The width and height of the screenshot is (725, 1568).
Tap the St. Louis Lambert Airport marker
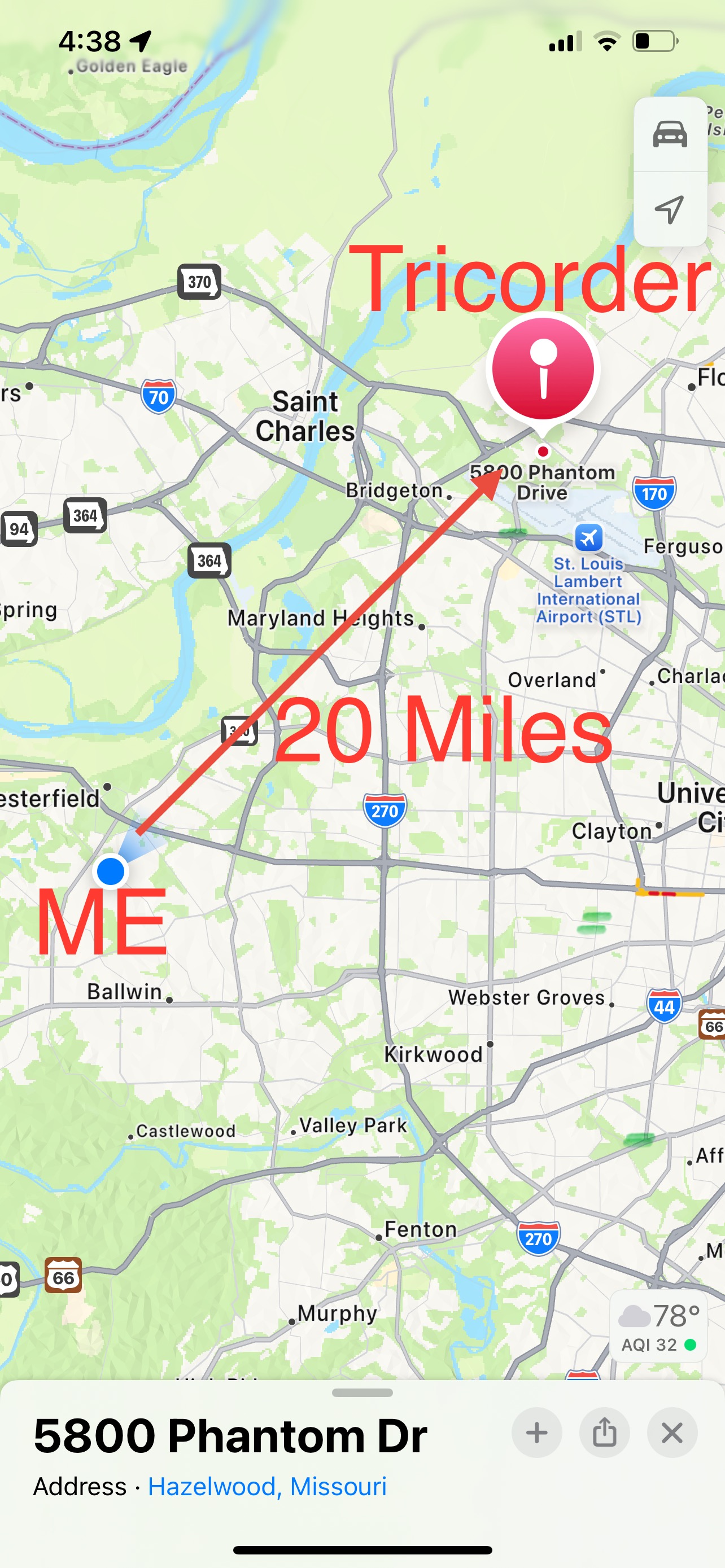(588, 537)
